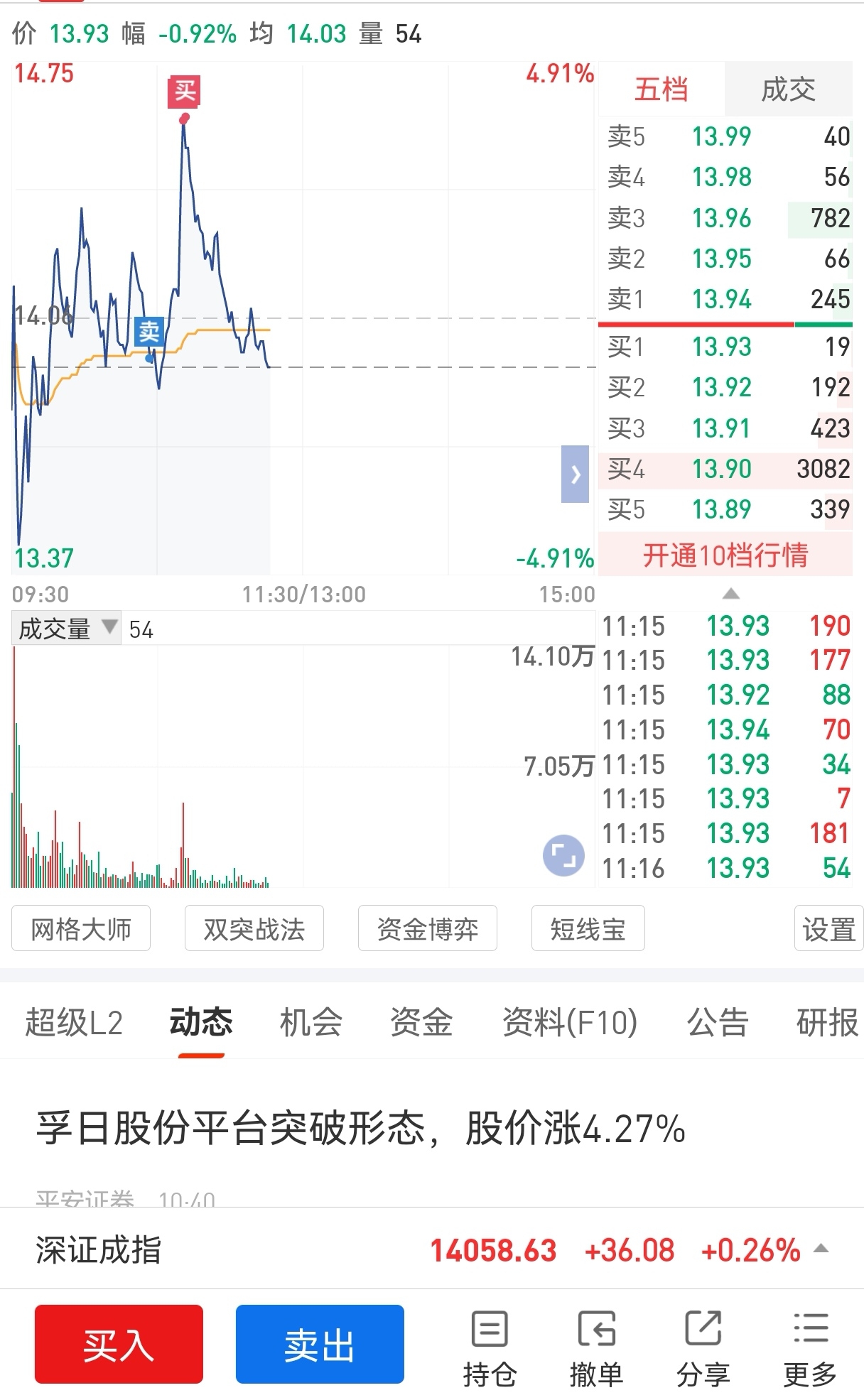This screenshot has height=1400, width=864.
Task: Open chart 设置
Action: point(828,928)
